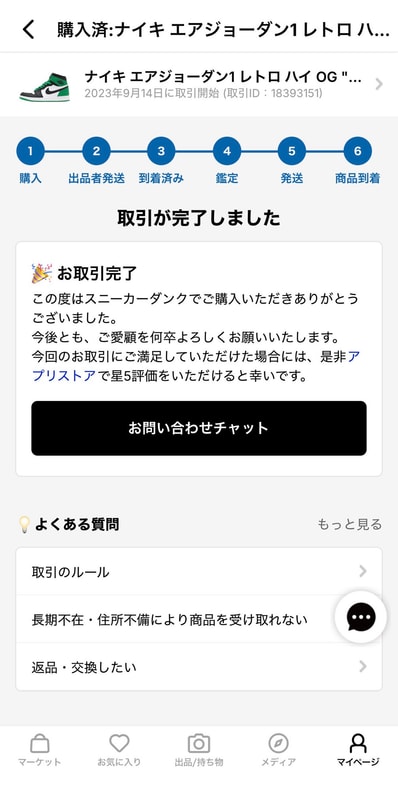Screen dimensions: 398x810
Task: Switch to the お気に入り tab
Action: click(x=119, y=750)
